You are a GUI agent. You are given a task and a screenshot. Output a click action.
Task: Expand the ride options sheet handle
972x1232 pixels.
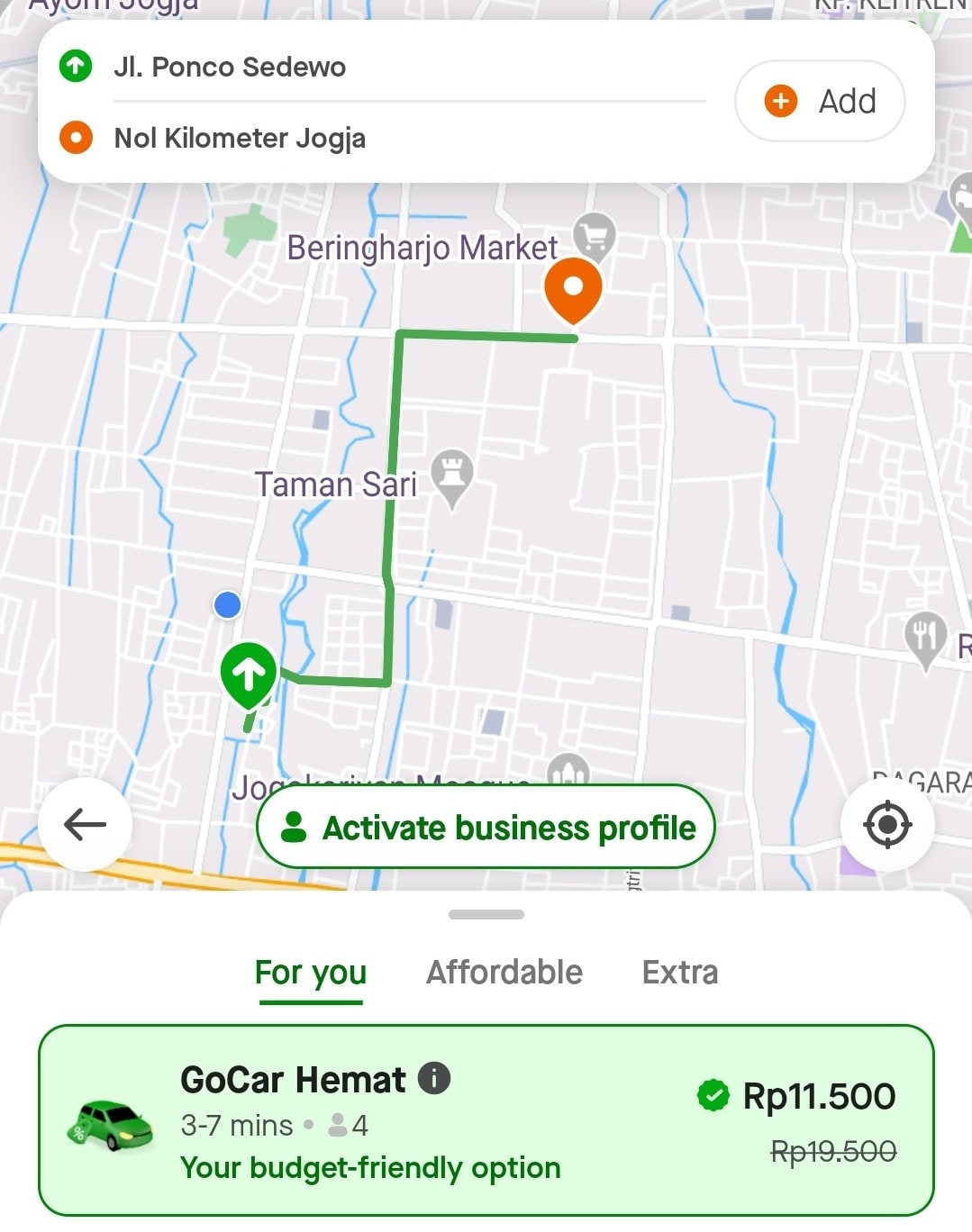point(486,914)
